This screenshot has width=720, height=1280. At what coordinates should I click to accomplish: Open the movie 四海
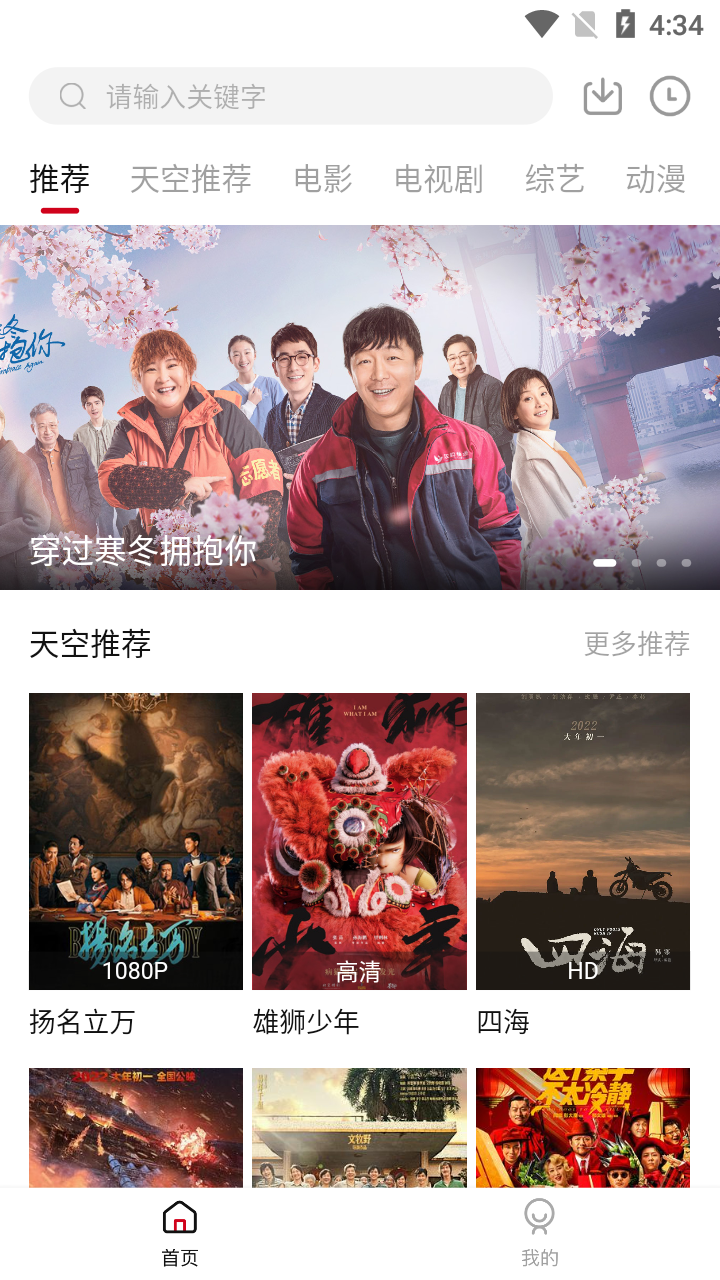point(582,841)
